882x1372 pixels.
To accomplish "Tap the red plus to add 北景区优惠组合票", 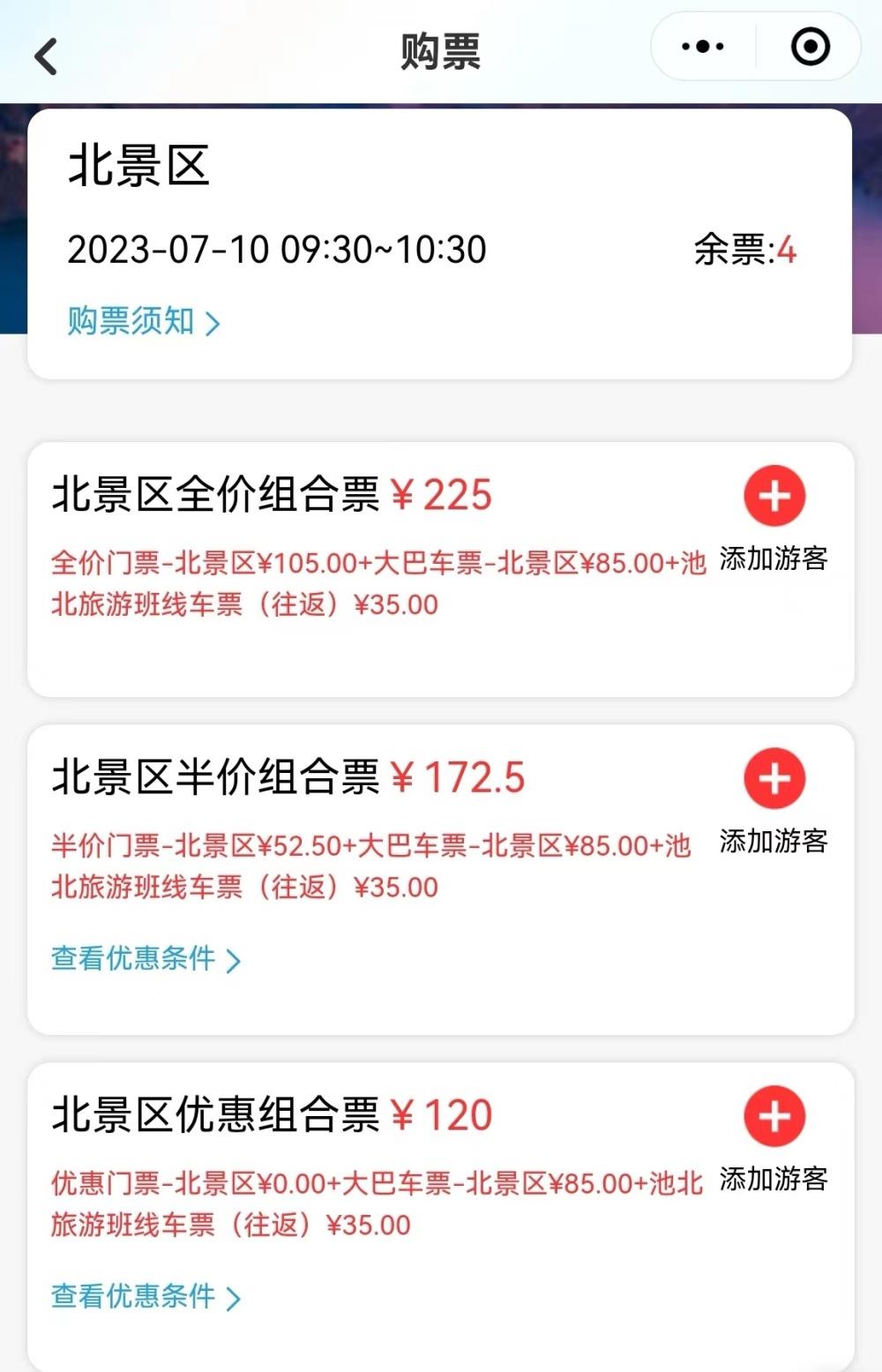I will pos(774,1114).
